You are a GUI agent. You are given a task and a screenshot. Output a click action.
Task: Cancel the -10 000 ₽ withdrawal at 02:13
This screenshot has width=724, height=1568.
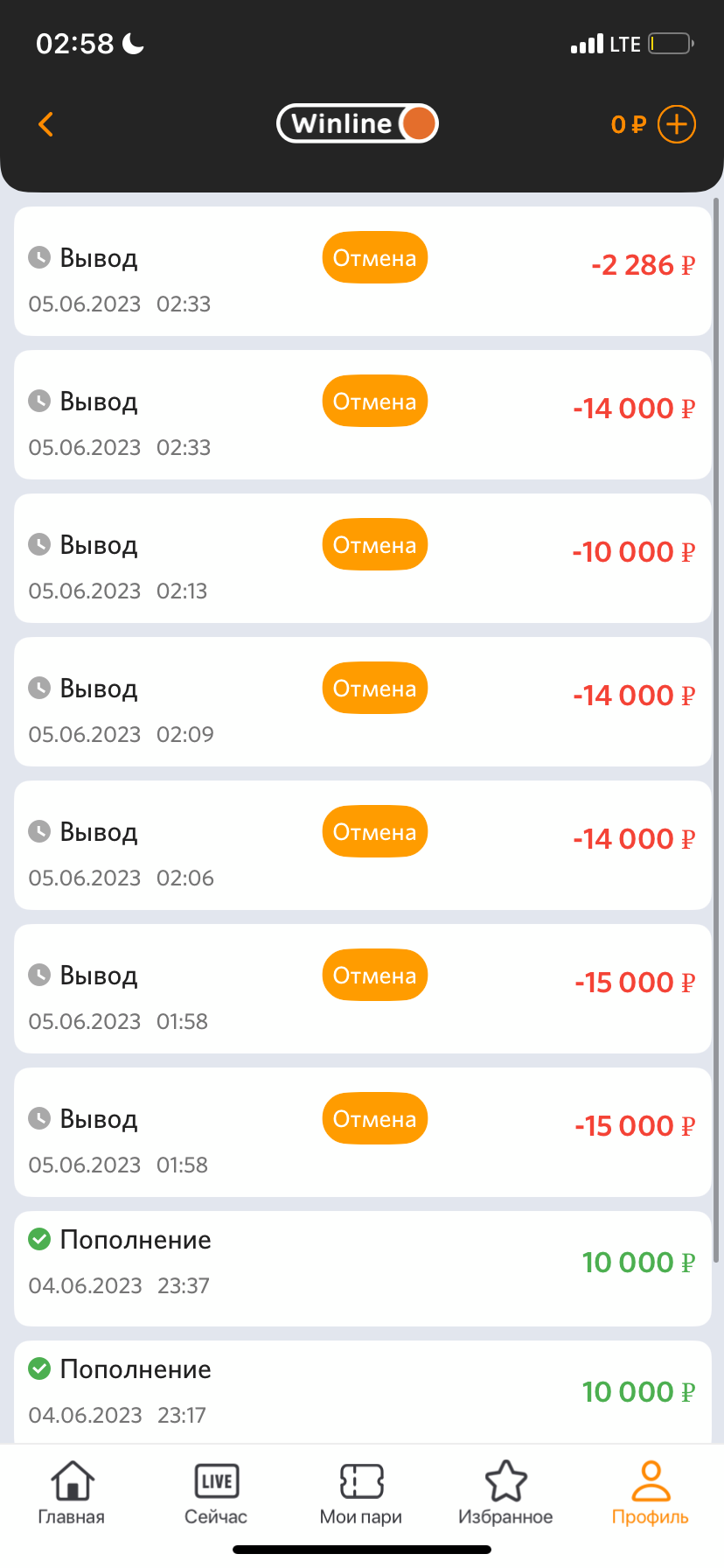(375, 544)
